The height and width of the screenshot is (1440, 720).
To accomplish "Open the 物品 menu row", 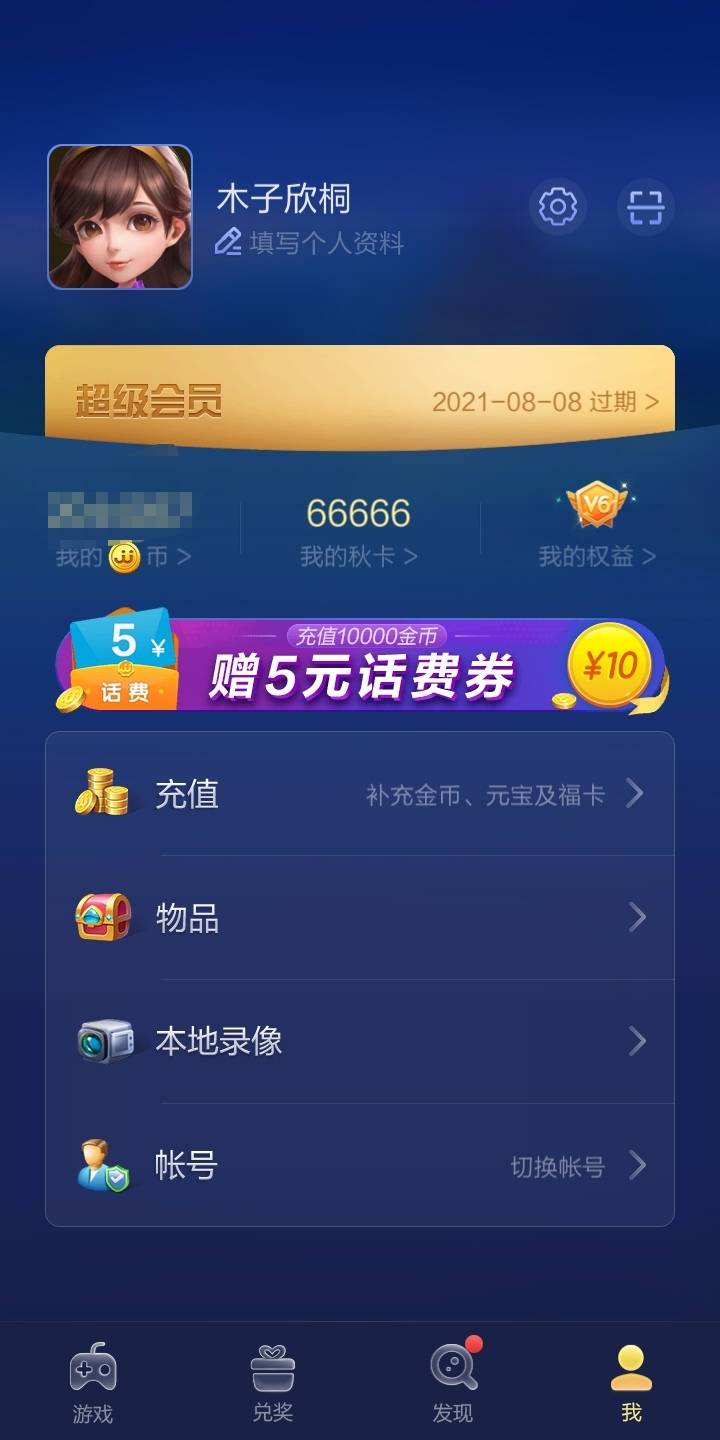I will [360, 916].
